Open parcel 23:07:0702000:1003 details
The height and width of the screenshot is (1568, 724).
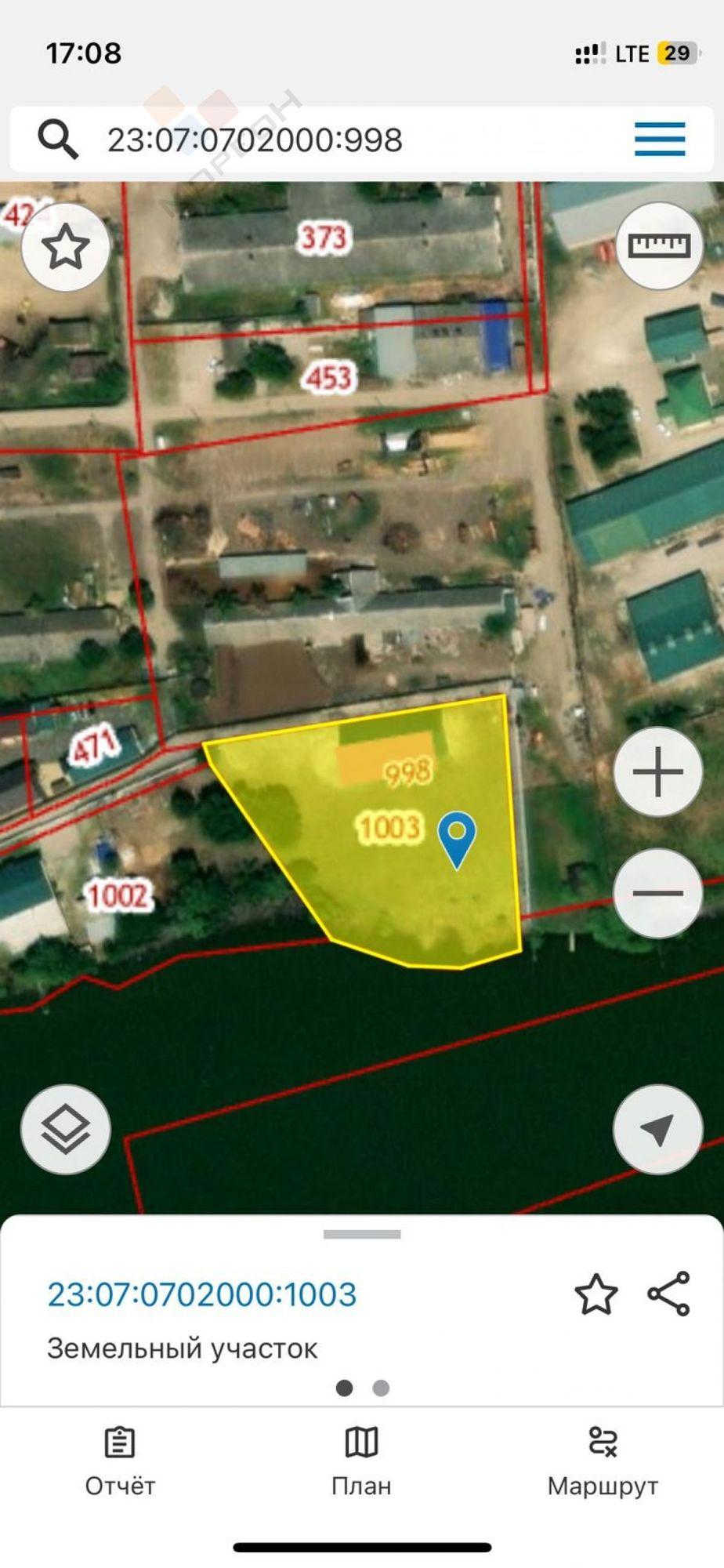(202, 1294)
